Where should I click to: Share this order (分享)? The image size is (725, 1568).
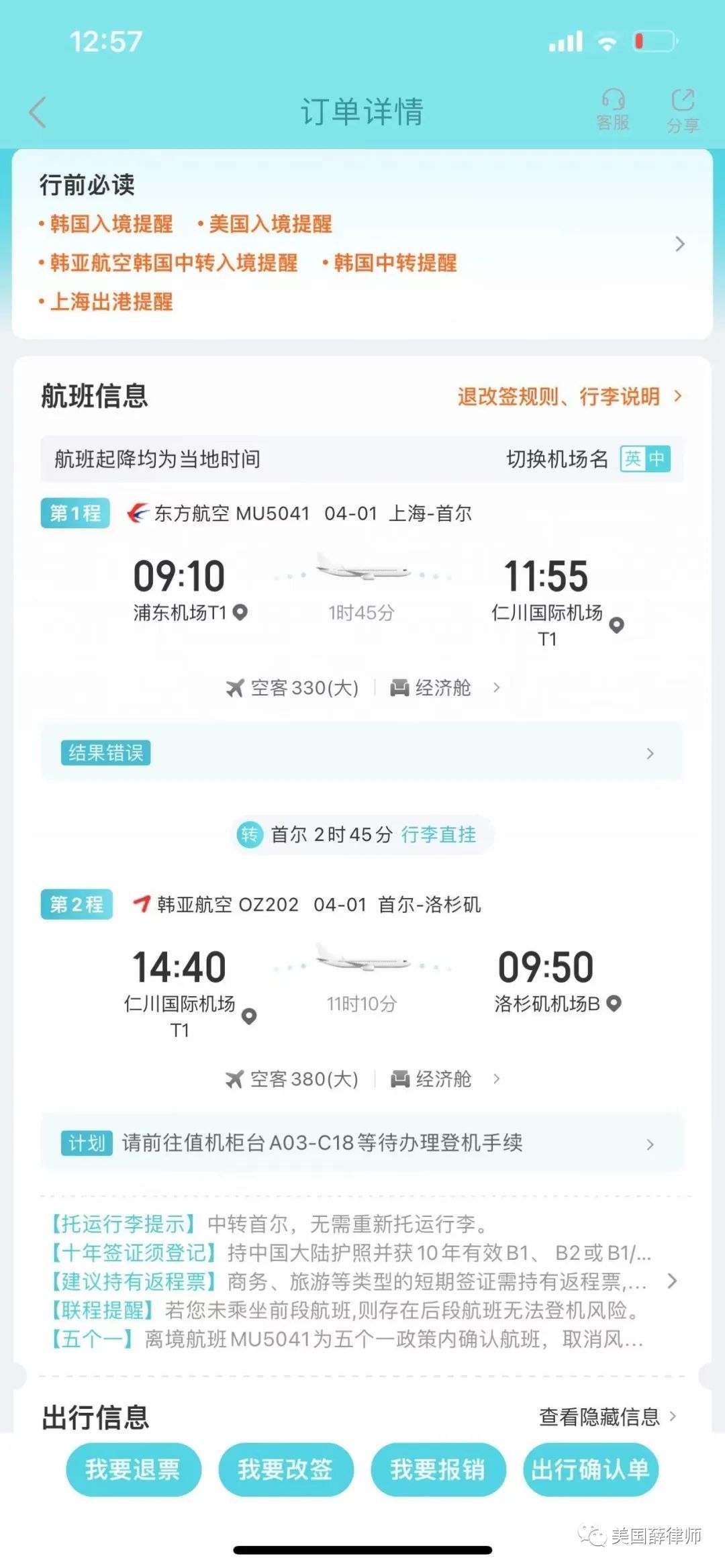click(x=683, y=111)
